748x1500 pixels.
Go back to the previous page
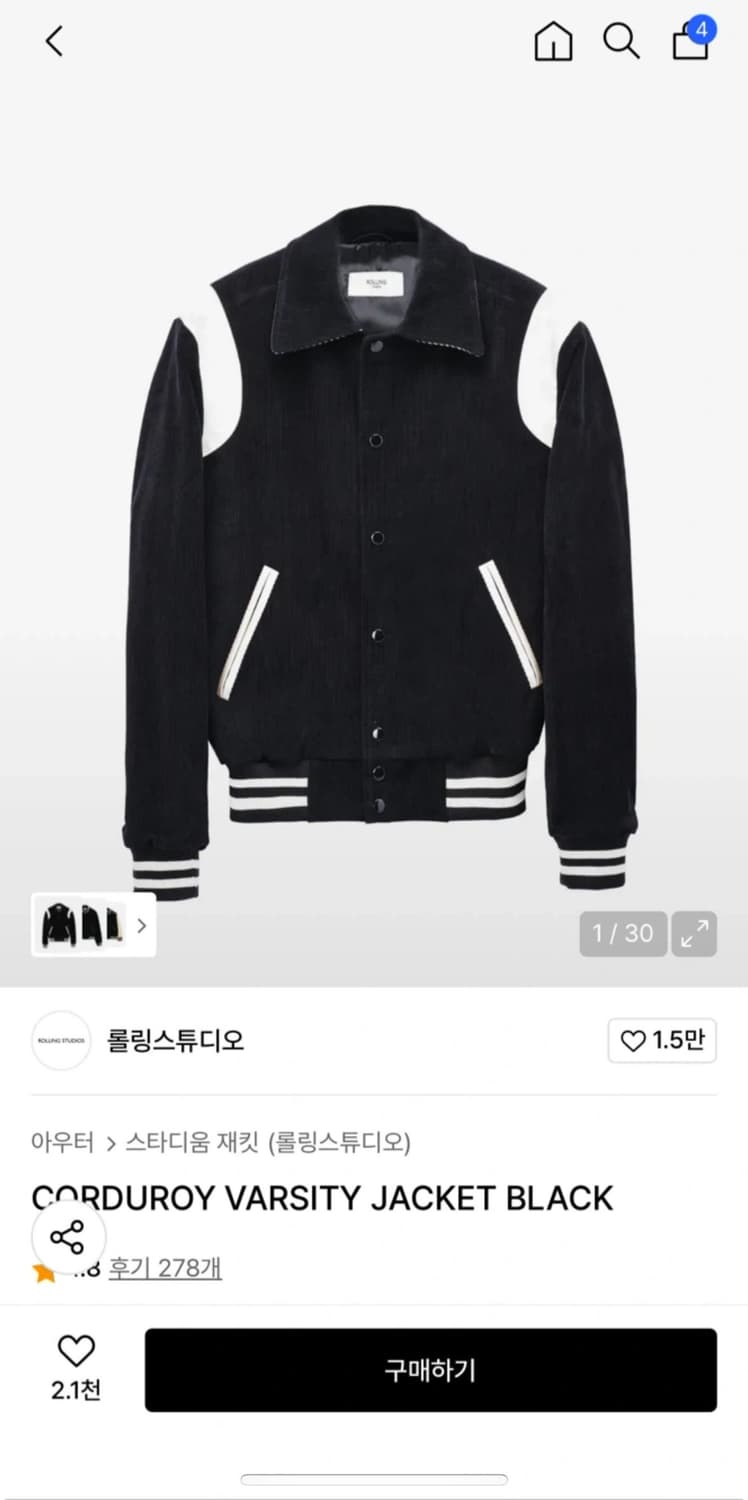pyautogui.click(x=54, y=42)
